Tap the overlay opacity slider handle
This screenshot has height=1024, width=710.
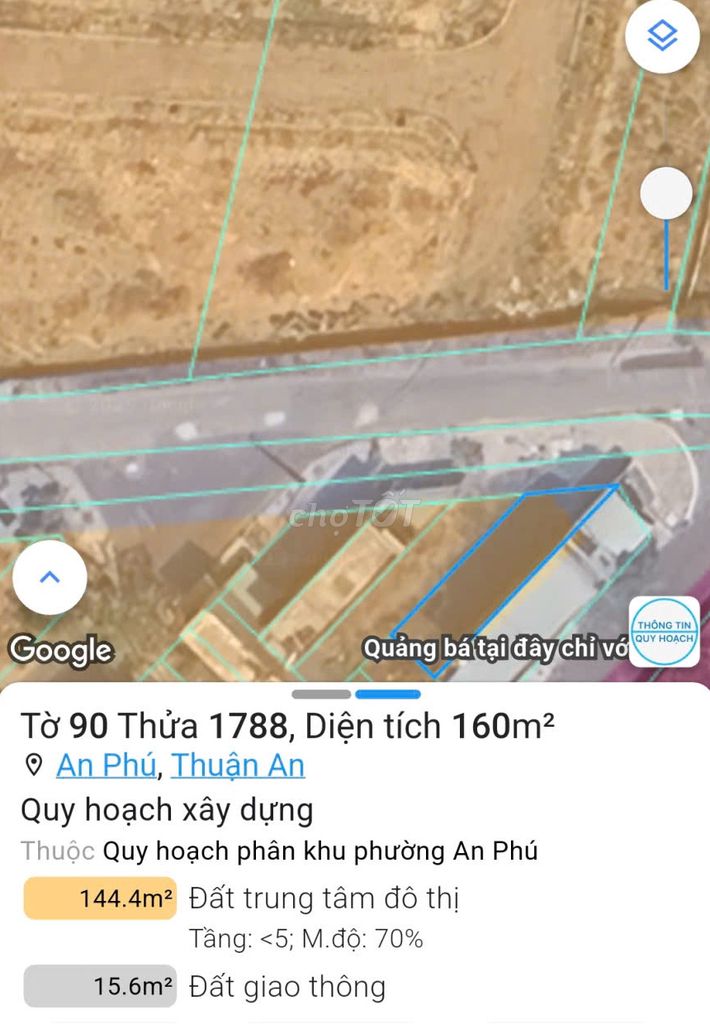point(666,193)
